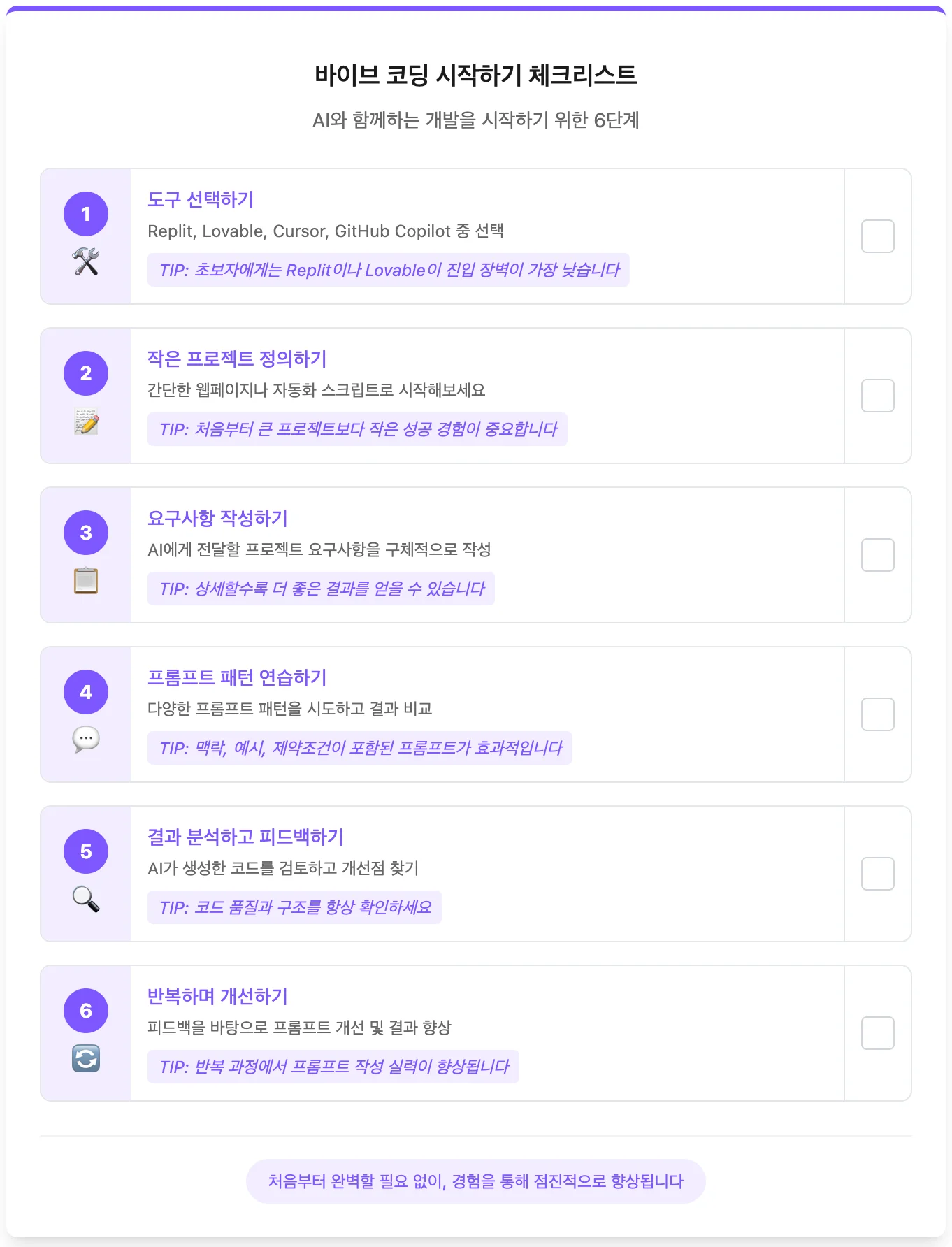Click the speech bubble icon under step 4

click(86, 740)
